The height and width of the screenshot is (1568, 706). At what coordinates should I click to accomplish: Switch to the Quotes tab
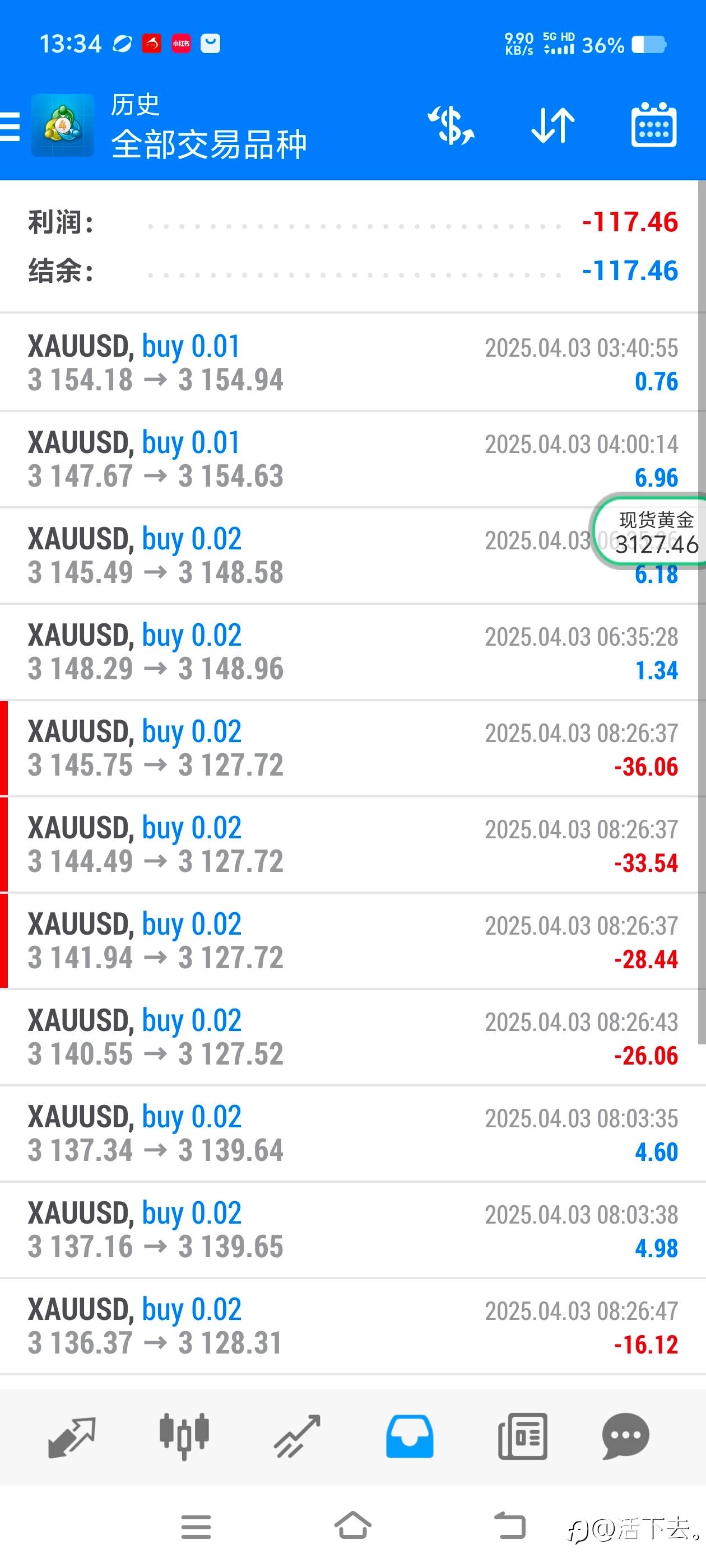coord(72,1436)
